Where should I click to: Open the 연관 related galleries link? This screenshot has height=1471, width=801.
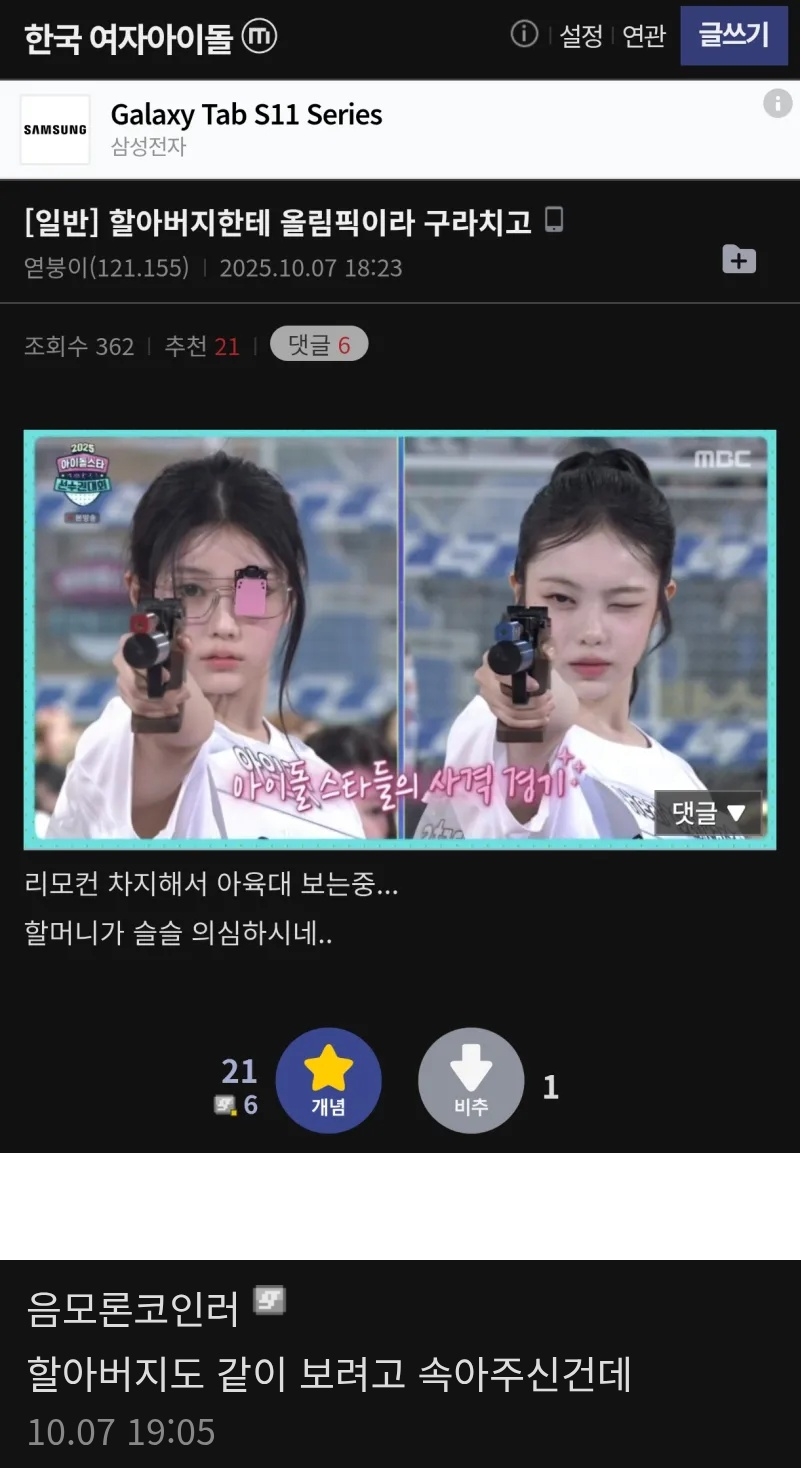pyautogui.click(x=644, y=37)
